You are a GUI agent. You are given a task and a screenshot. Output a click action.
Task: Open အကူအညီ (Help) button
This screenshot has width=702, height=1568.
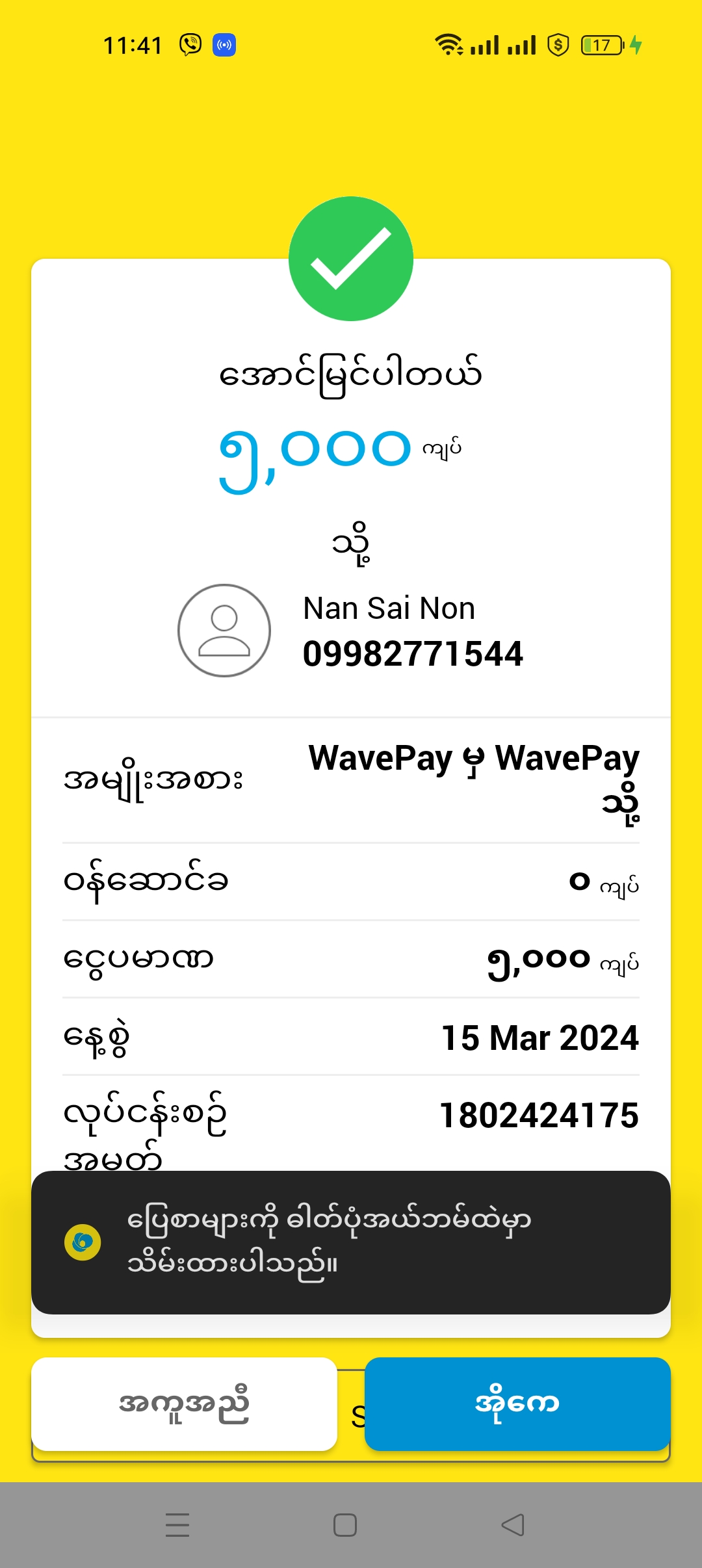coord(184,1404)
